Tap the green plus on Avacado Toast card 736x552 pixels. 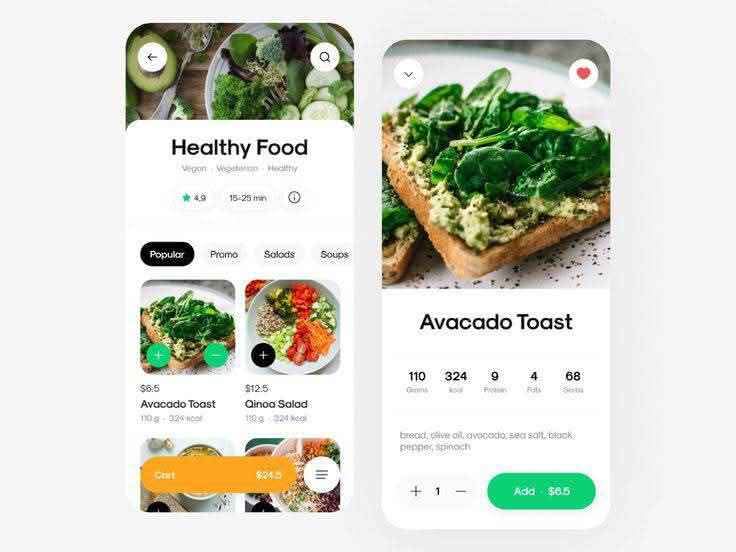pyautogui.click(x=158, y=354)
